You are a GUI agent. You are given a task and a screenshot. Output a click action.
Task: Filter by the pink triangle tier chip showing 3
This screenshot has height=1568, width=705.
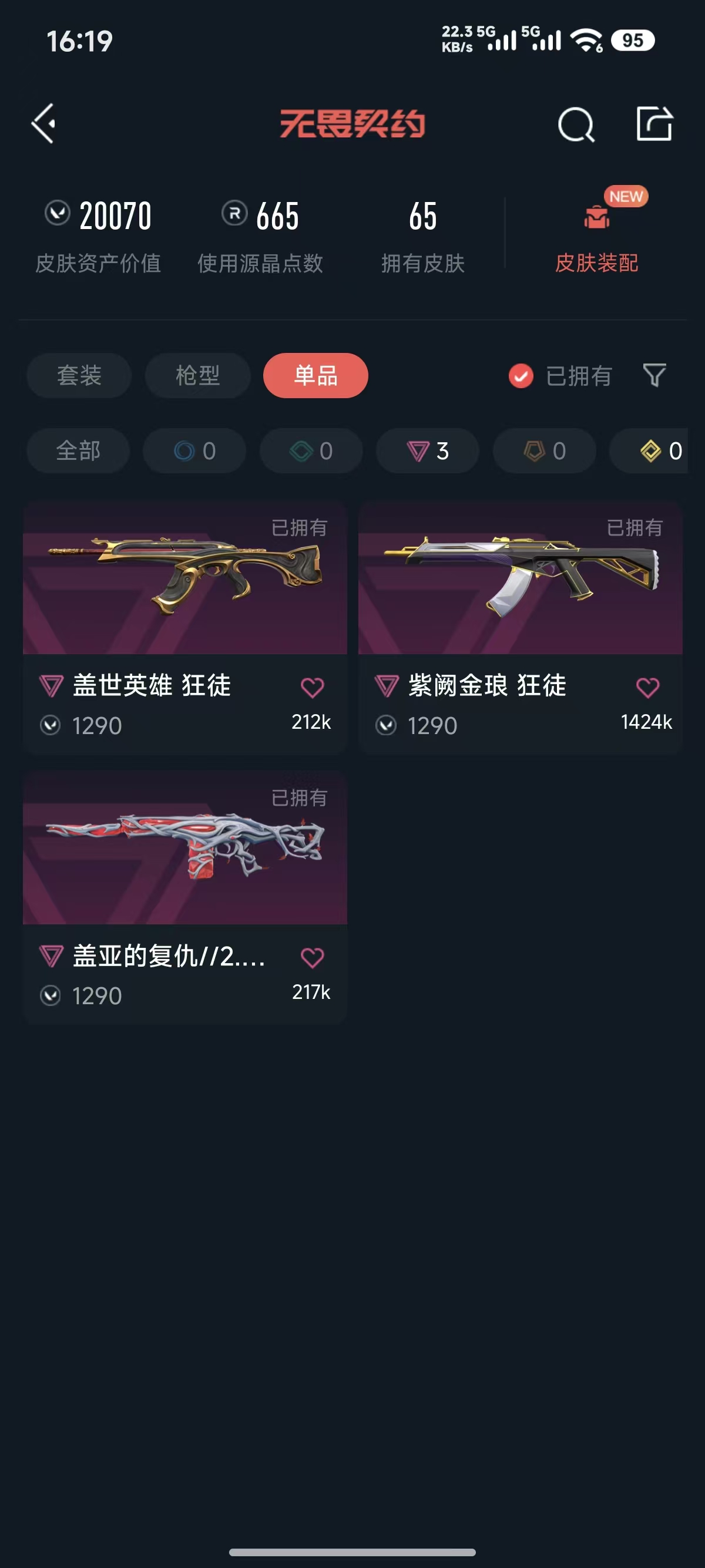pyautogui.click(x=427, y=451)
